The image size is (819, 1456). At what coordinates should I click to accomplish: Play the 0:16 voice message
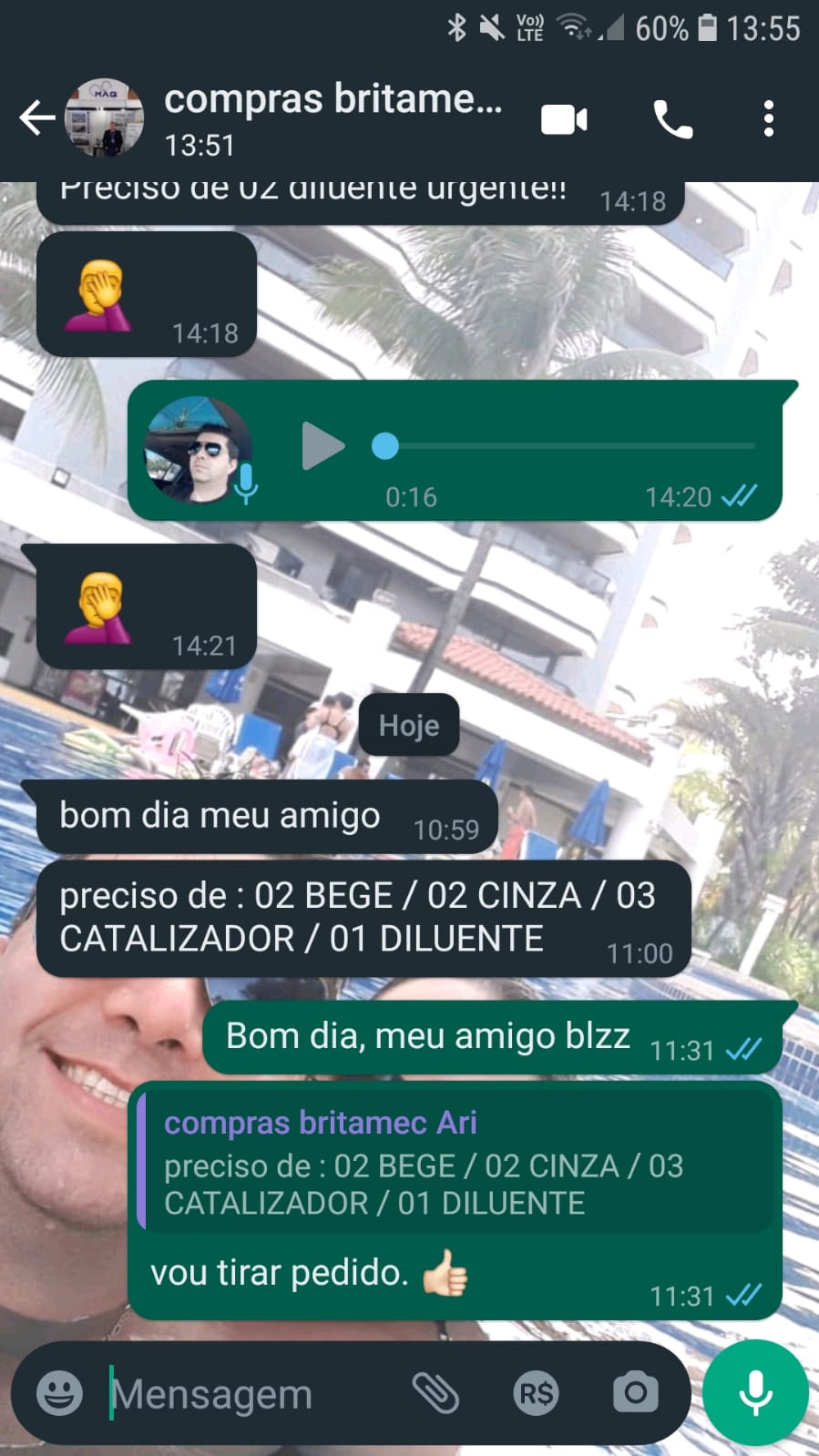tap(322, 446)
